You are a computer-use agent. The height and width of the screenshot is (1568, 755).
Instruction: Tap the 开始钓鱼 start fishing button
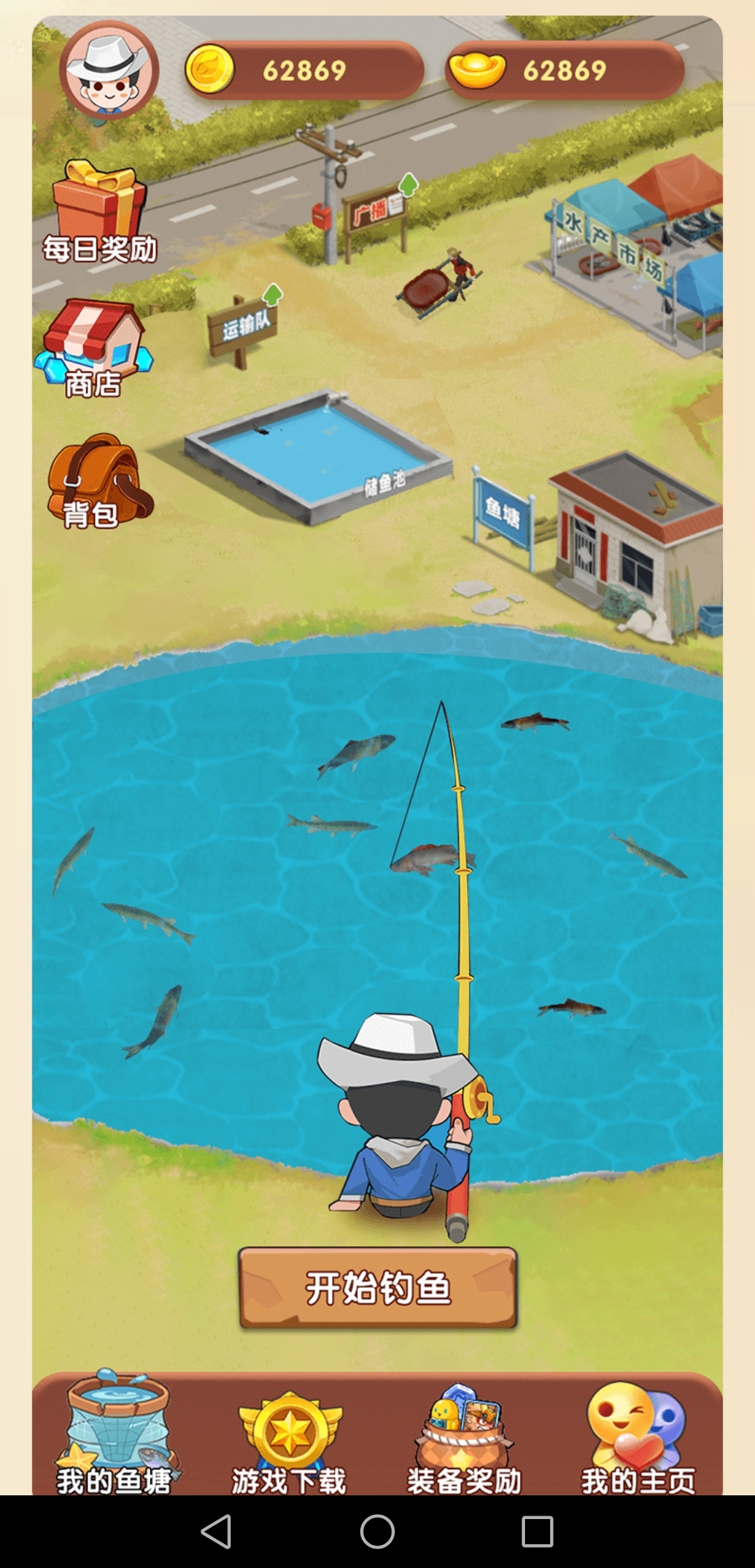(x=377, y=1288)
